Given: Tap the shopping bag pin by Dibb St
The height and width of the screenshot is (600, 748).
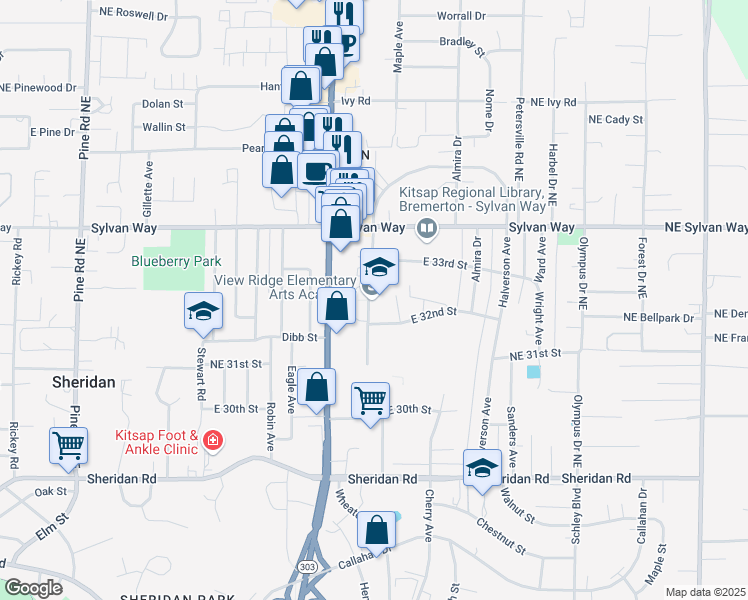Looking at the screenshot, I should [x=337, y=307].
